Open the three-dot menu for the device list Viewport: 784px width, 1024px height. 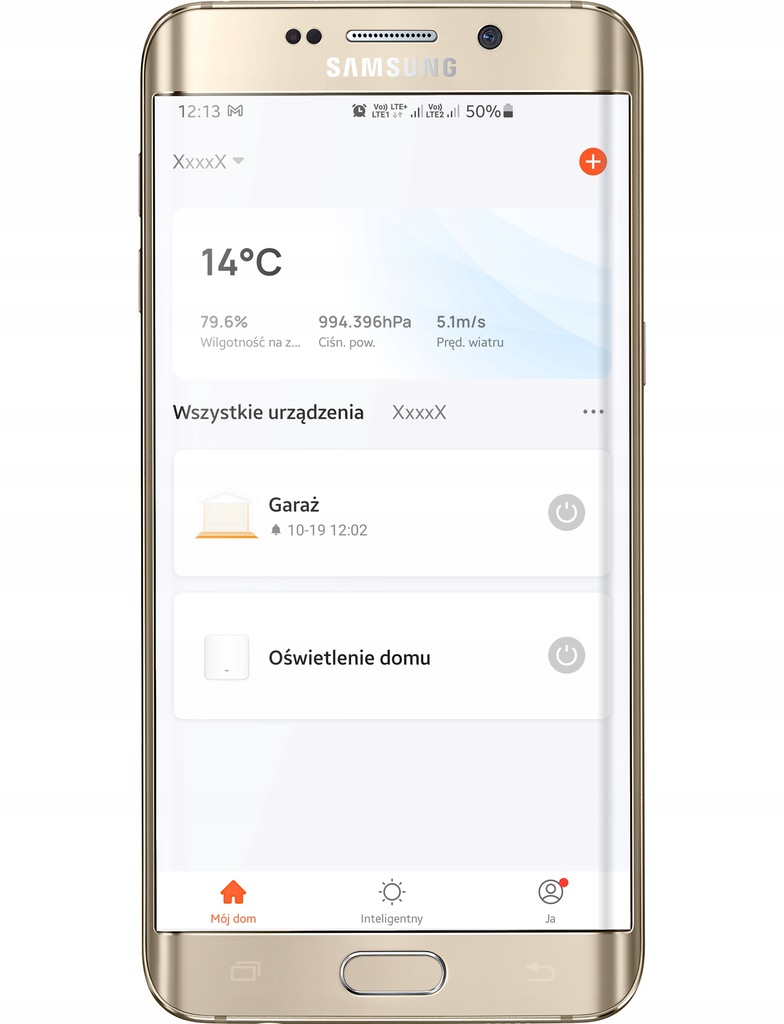(593, 412)
